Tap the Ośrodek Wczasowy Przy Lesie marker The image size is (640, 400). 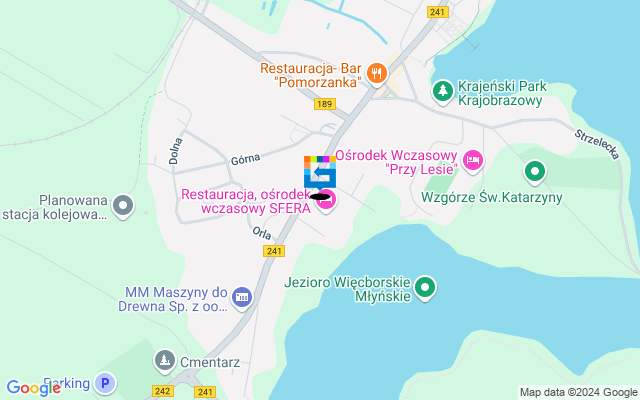(x=473, y=158)
